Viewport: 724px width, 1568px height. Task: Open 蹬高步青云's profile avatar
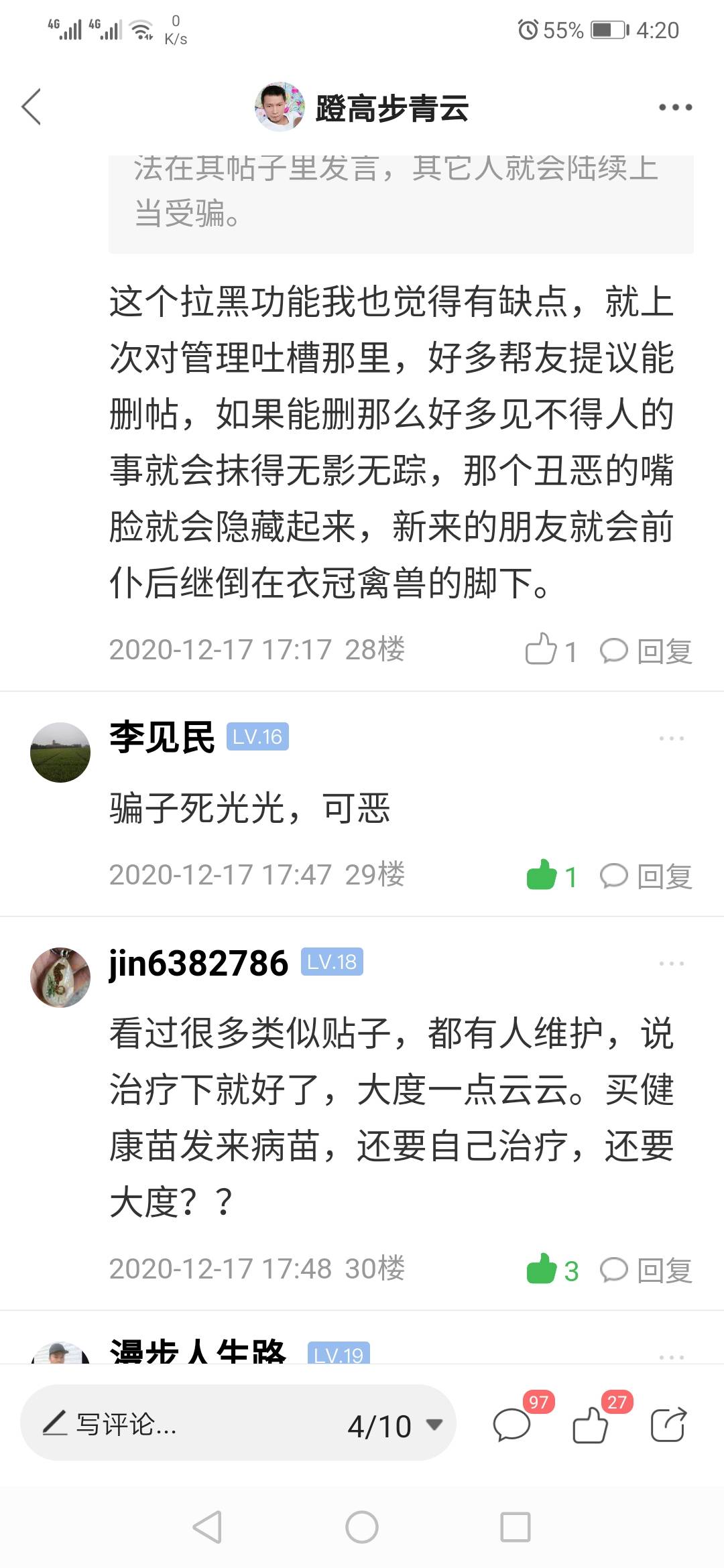coord(280,107)
